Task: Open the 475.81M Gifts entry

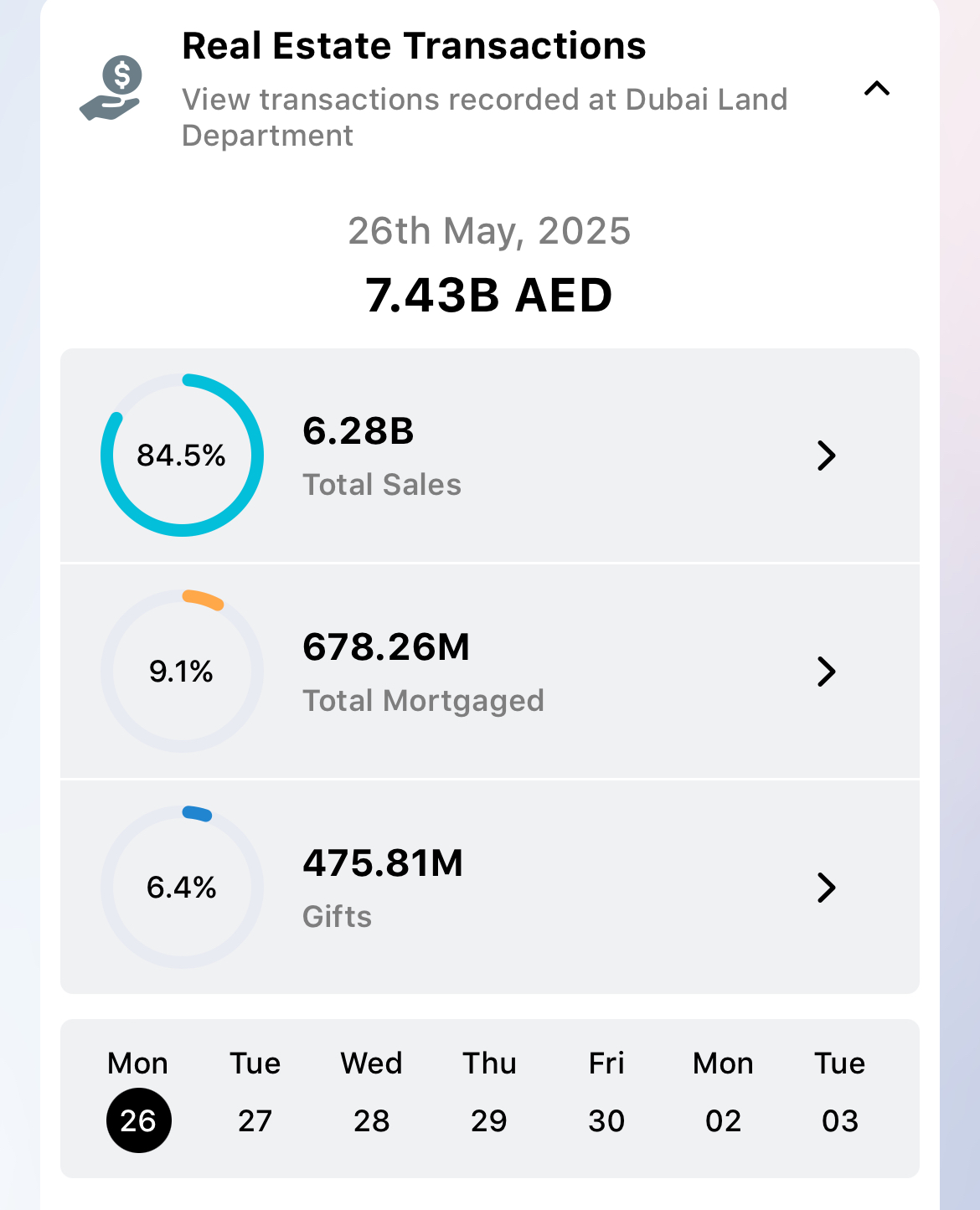Action: [x=384, y=862]
